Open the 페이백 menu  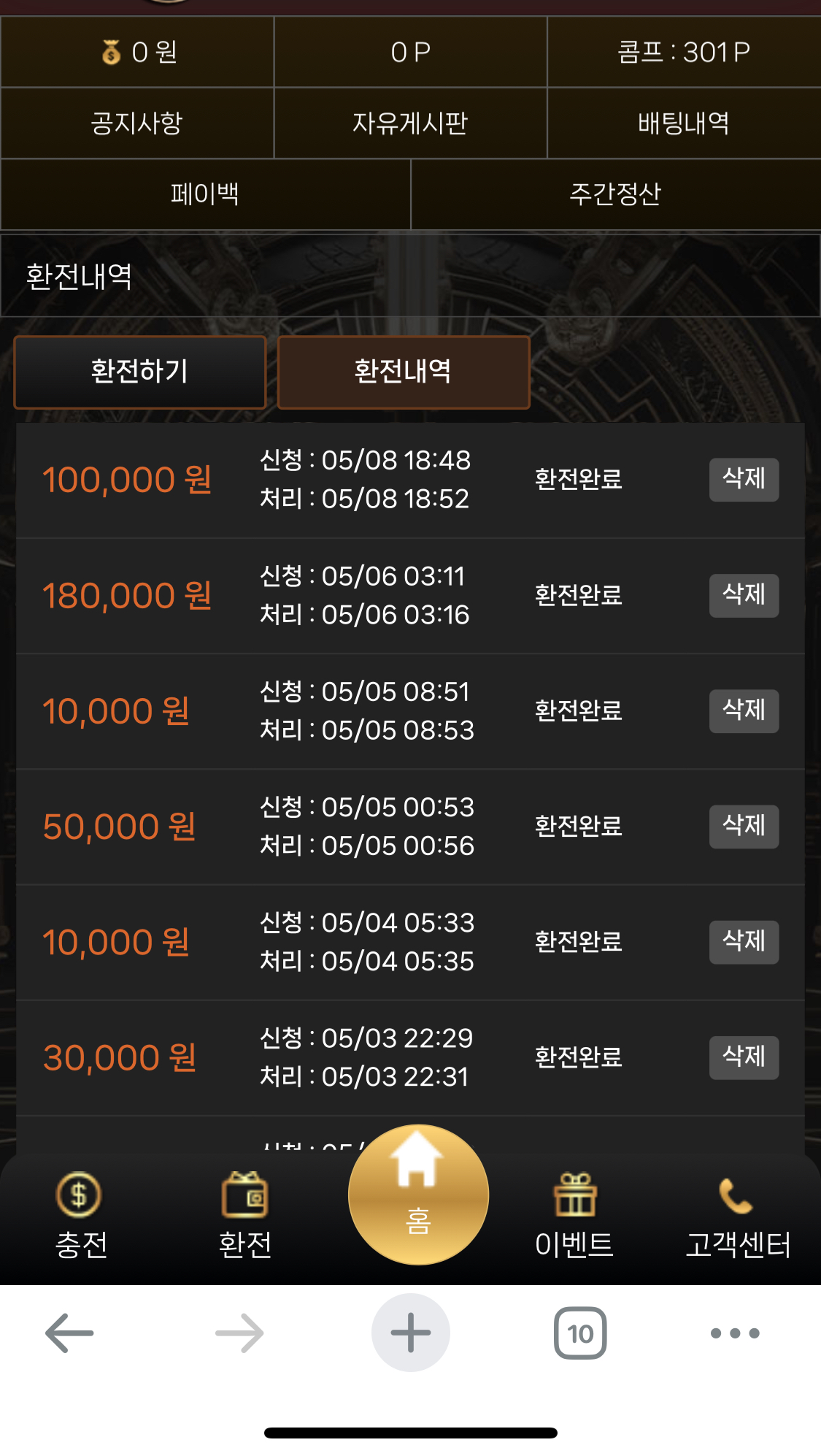coord(205,194)
